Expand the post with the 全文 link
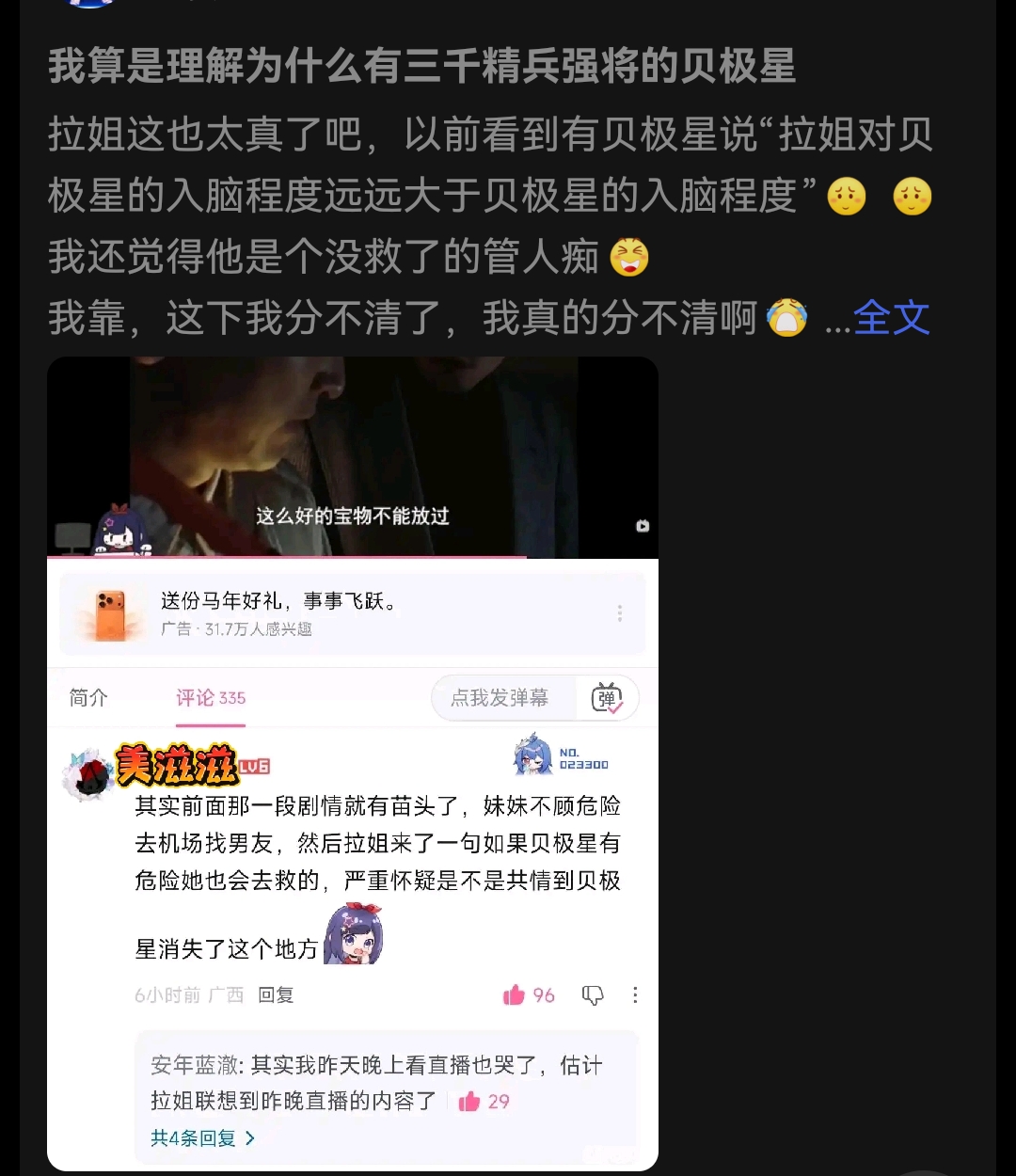The height and width of the screenshot is (1176, 1016). pyautogui.click(x=891, y=318)
